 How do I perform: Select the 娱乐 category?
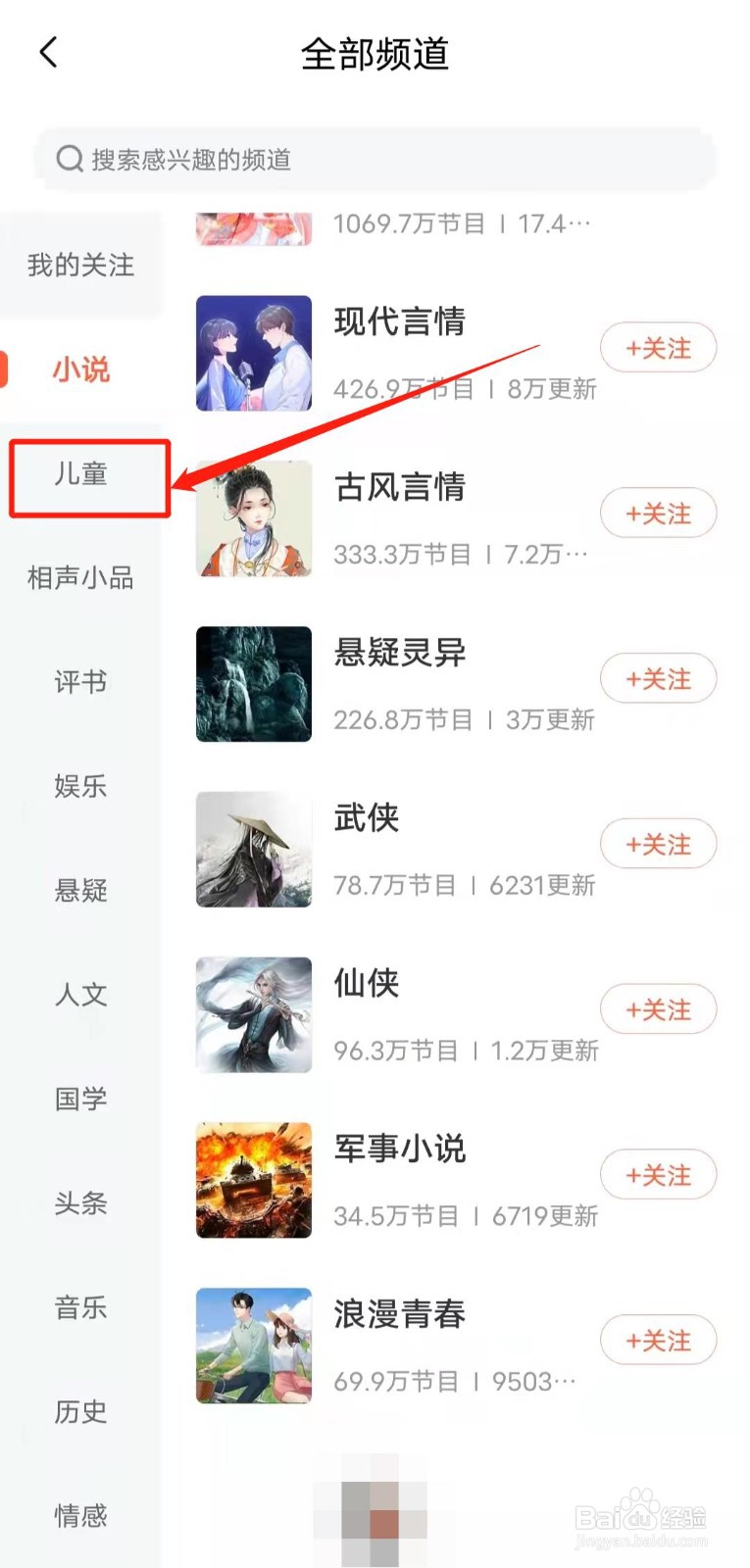tap(80, 786)
